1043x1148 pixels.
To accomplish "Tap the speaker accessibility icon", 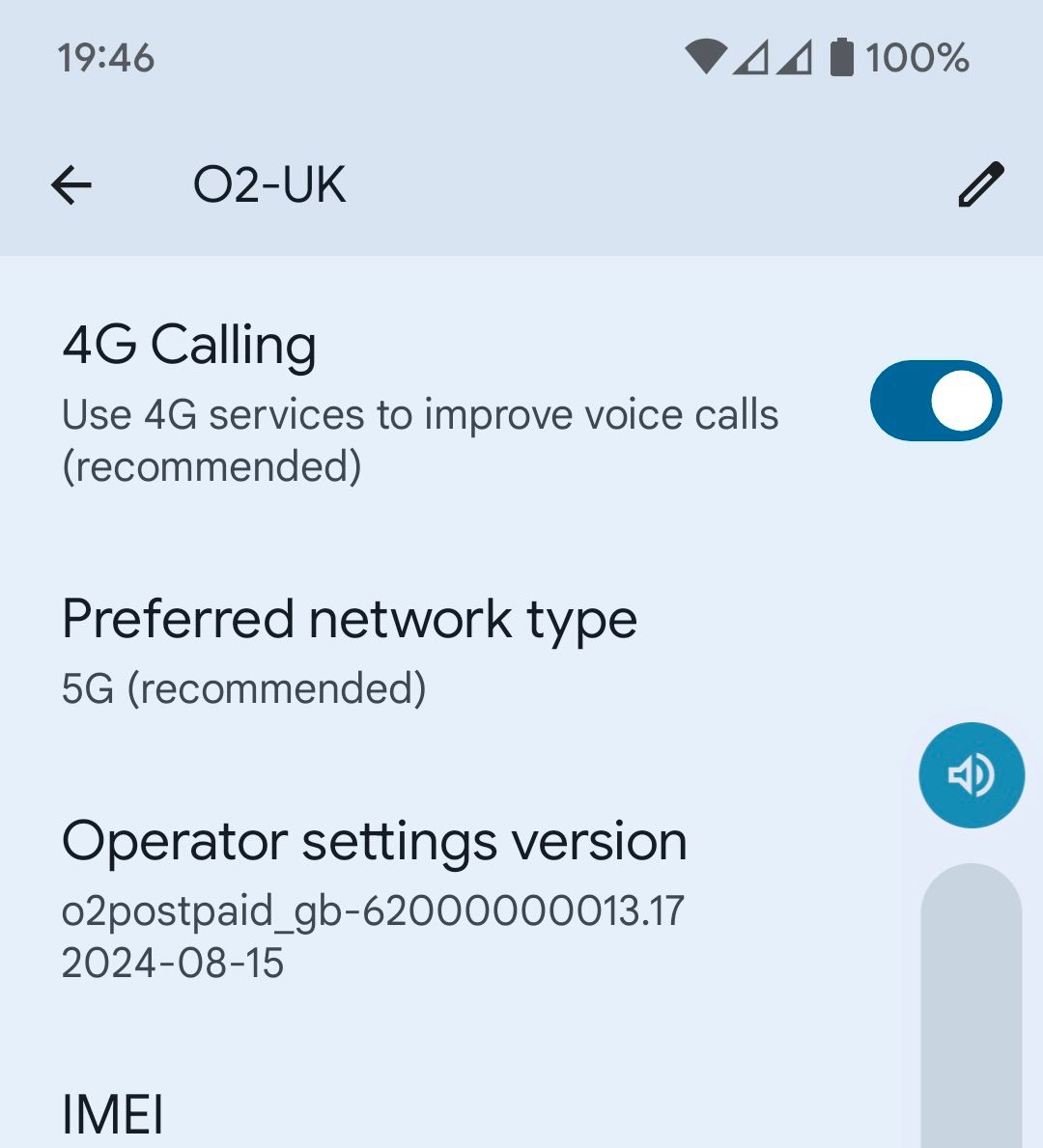I will point(971,774).
